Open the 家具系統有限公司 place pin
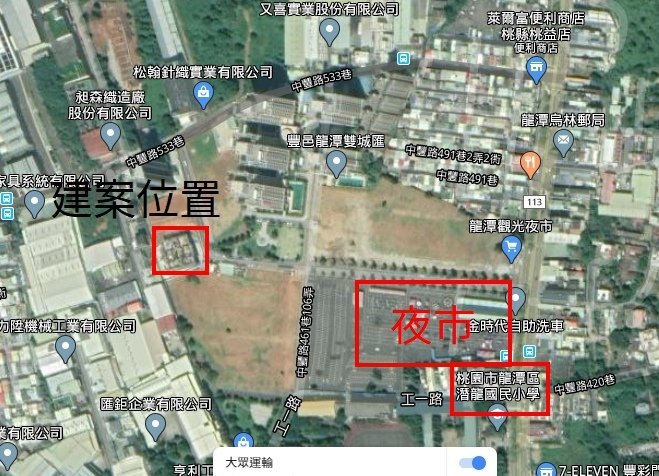659x476 pixels. point(35,204)
